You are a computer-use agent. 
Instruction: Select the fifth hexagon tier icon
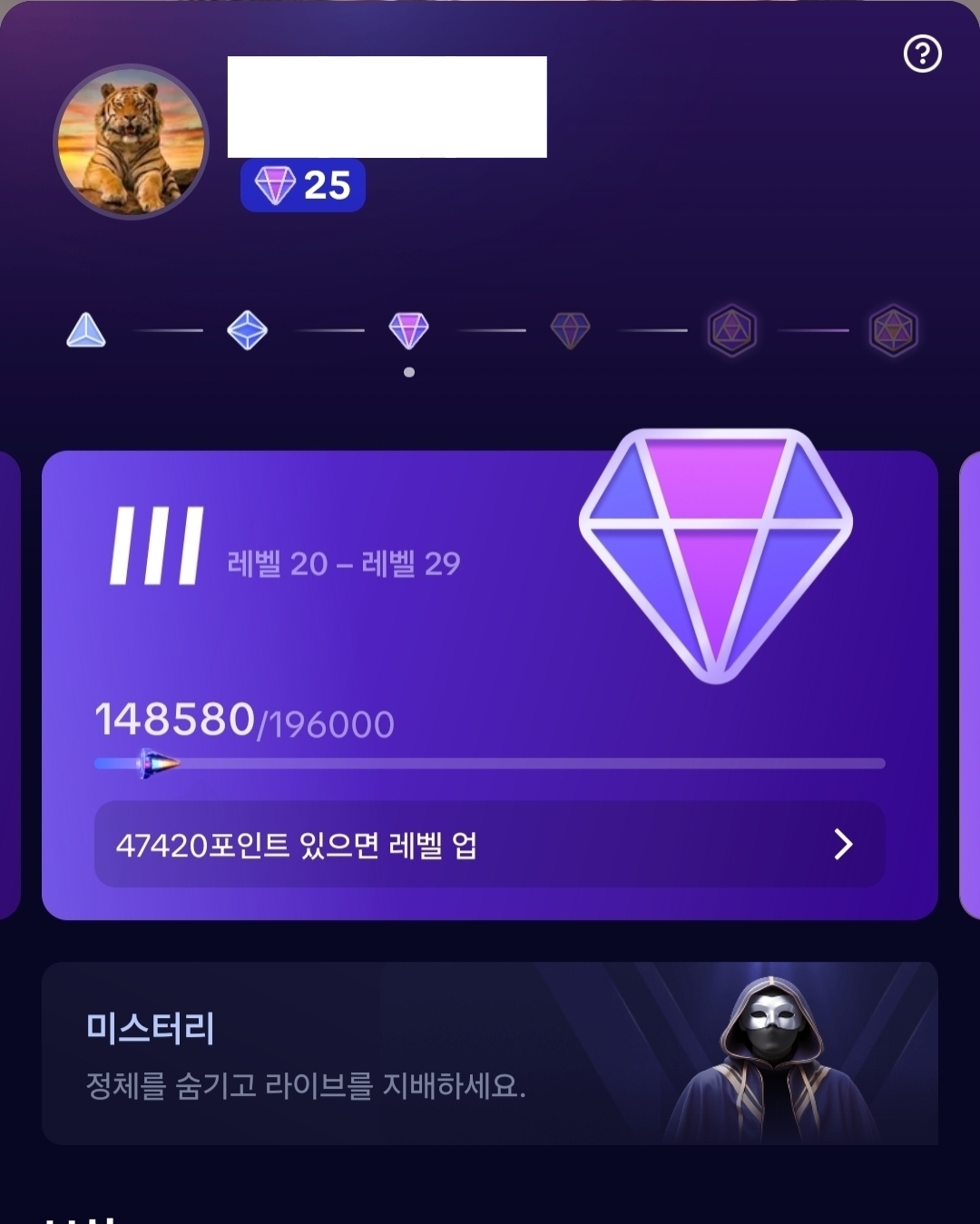(731, 330)
